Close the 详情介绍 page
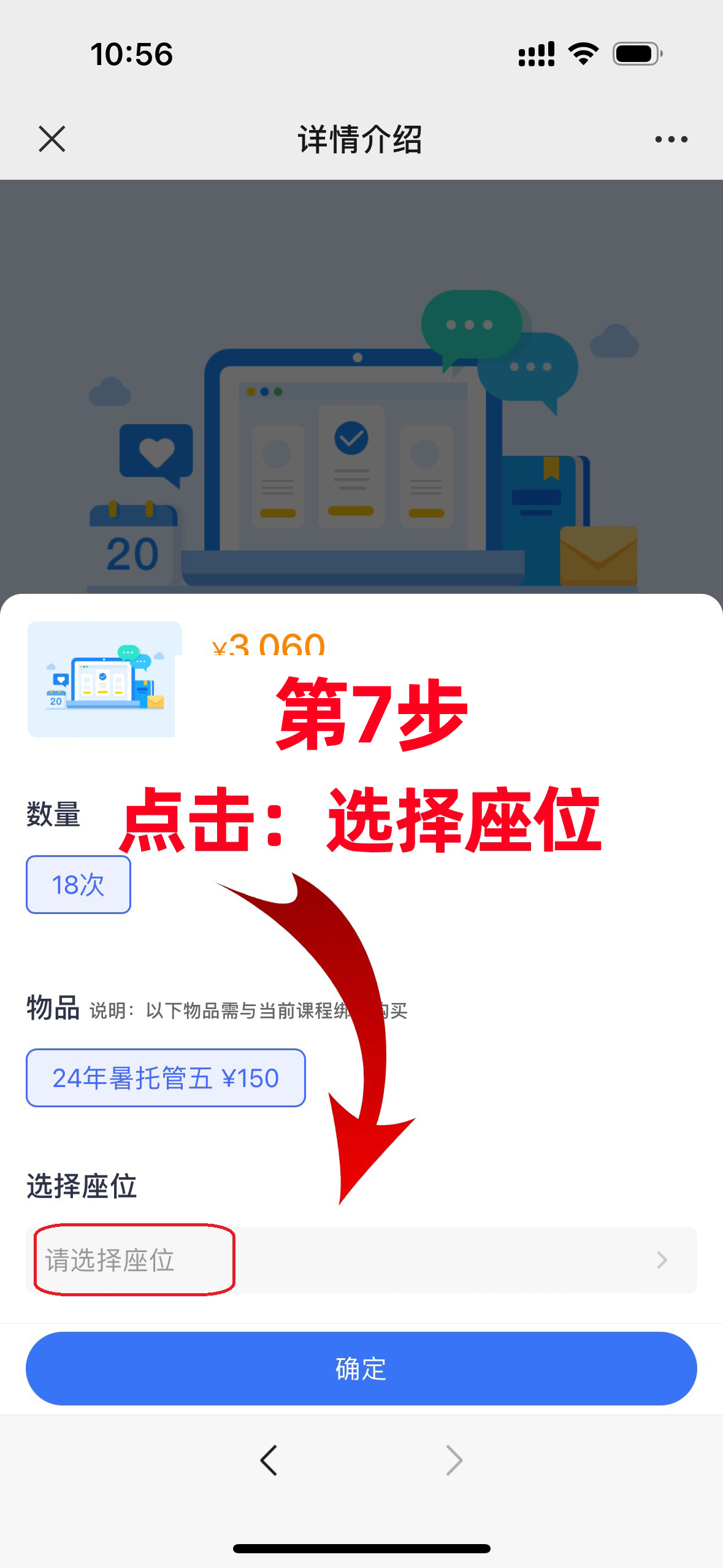The height and width of the screenshot is (1568, 723). pos(52,139)
